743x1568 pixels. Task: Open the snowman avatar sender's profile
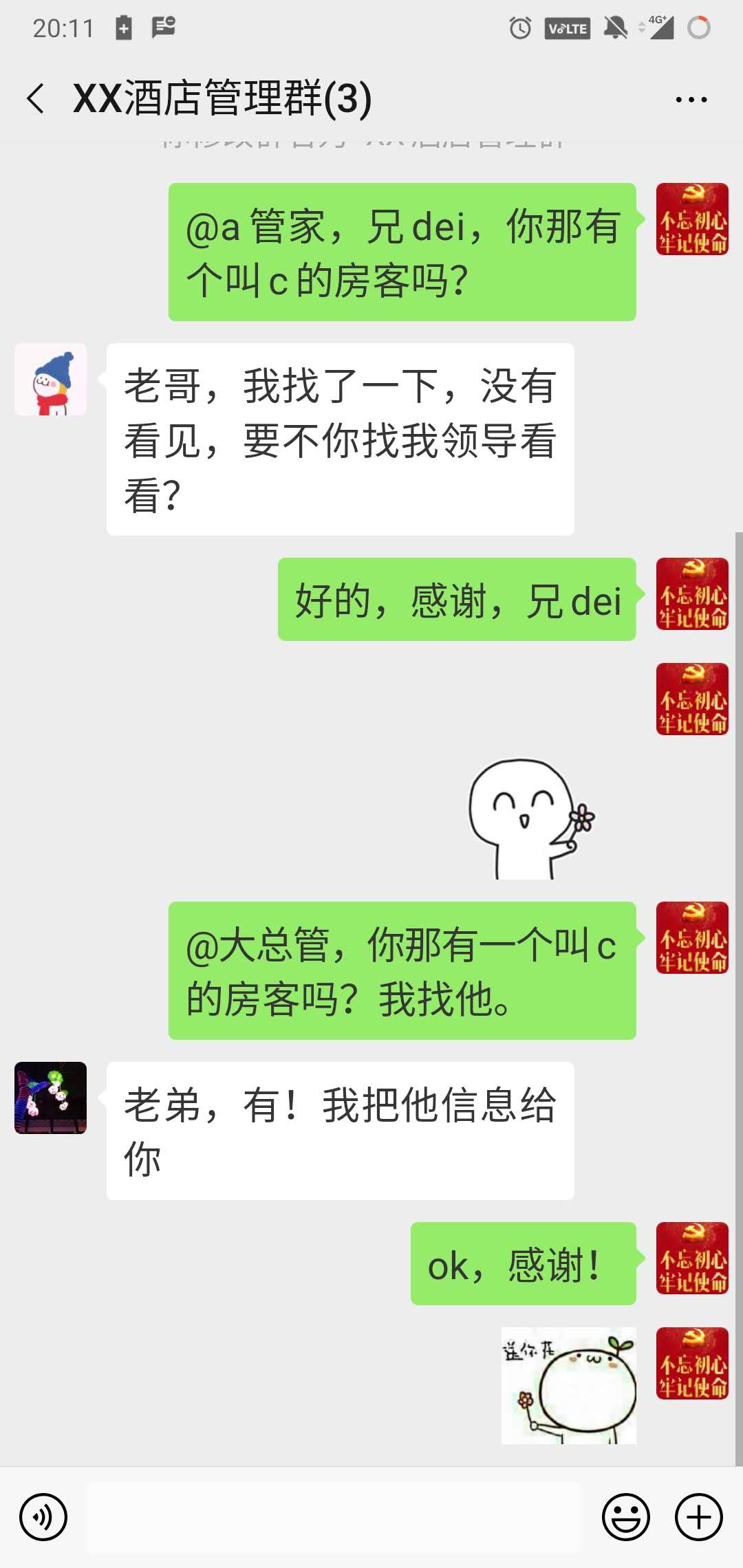pyautogui.click(x=51, y=380)
